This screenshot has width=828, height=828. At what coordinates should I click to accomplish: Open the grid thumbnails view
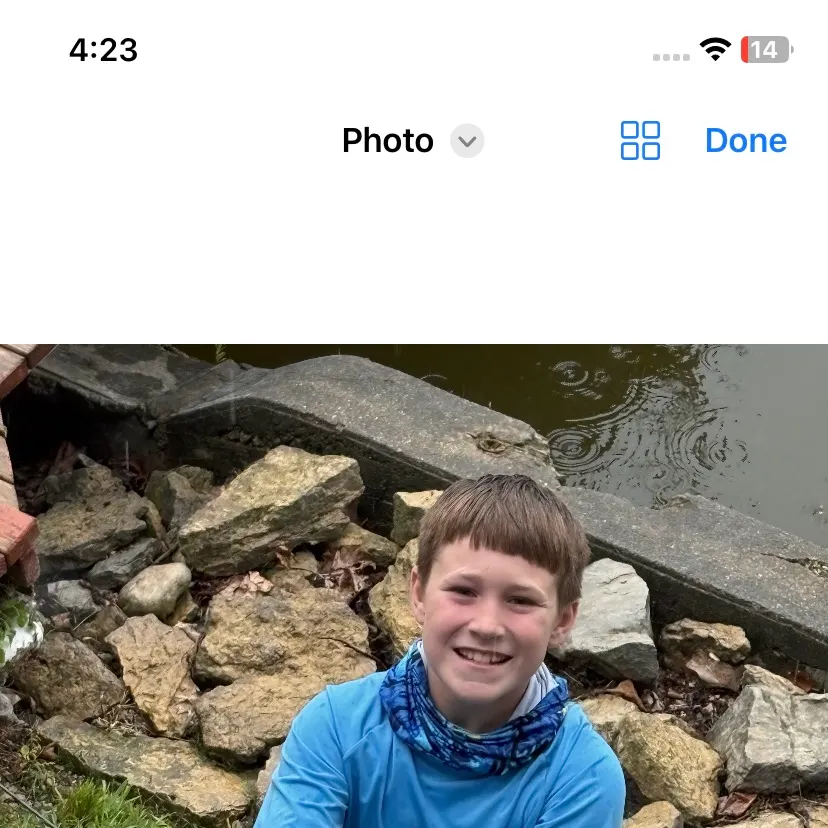coord(640,141)
